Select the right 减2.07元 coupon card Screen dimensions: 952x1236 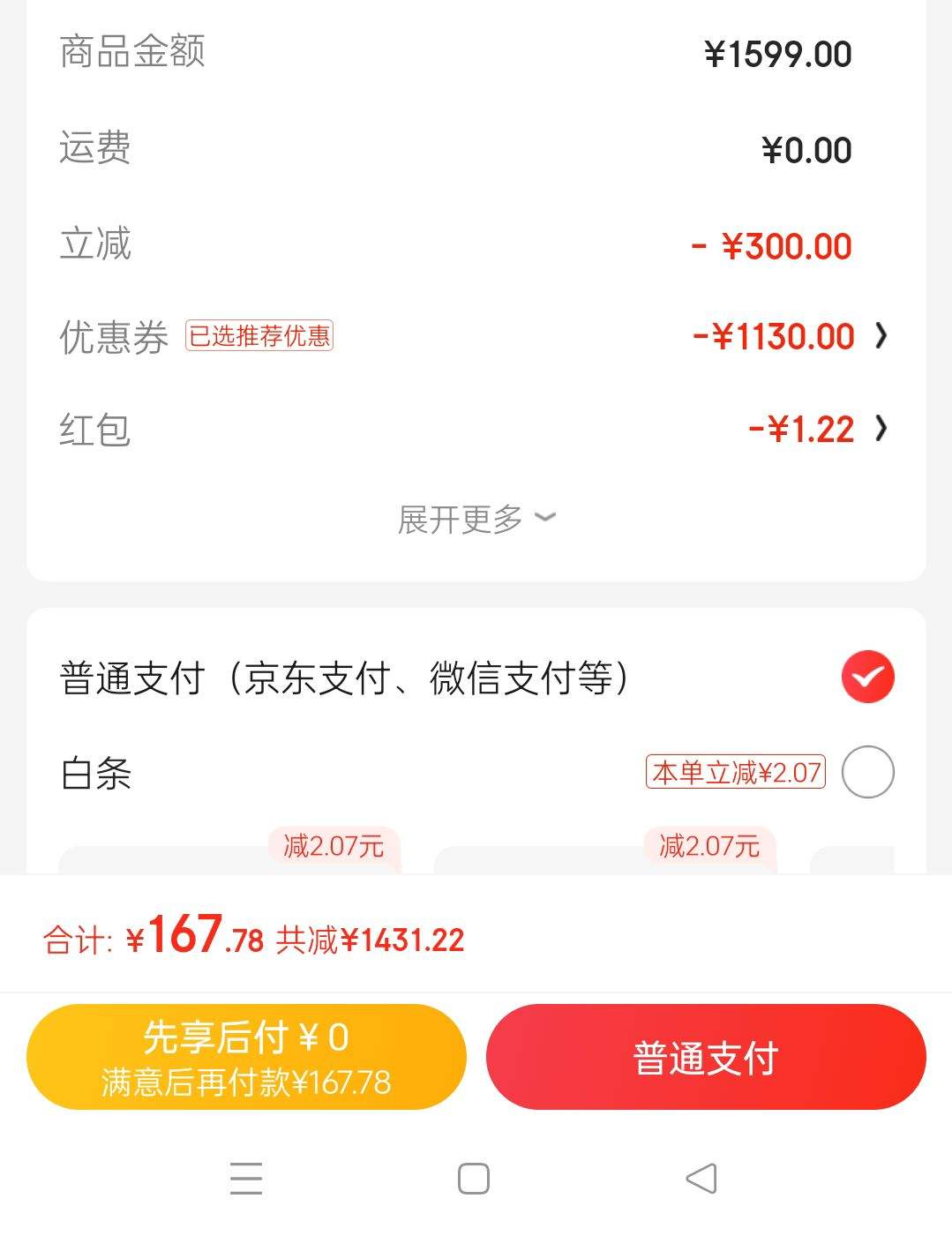pos(710,845)
